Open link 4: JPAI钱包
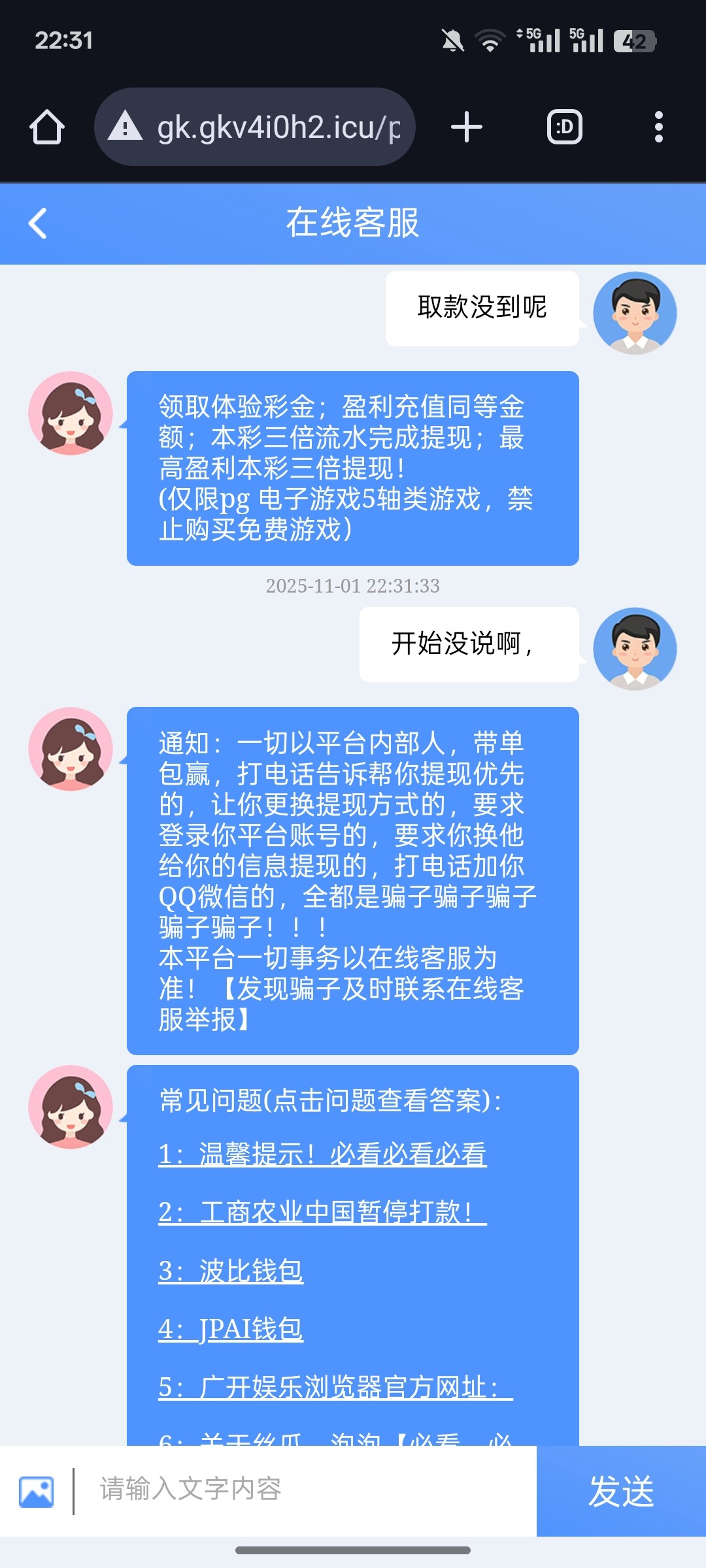Viewport: 706px width, 1568px height. pos(231,1329)
